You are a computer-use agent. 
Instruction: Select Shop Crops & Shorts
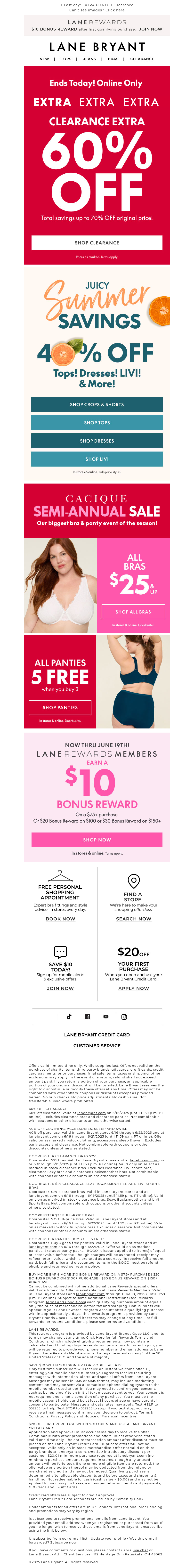coord(97,404)
